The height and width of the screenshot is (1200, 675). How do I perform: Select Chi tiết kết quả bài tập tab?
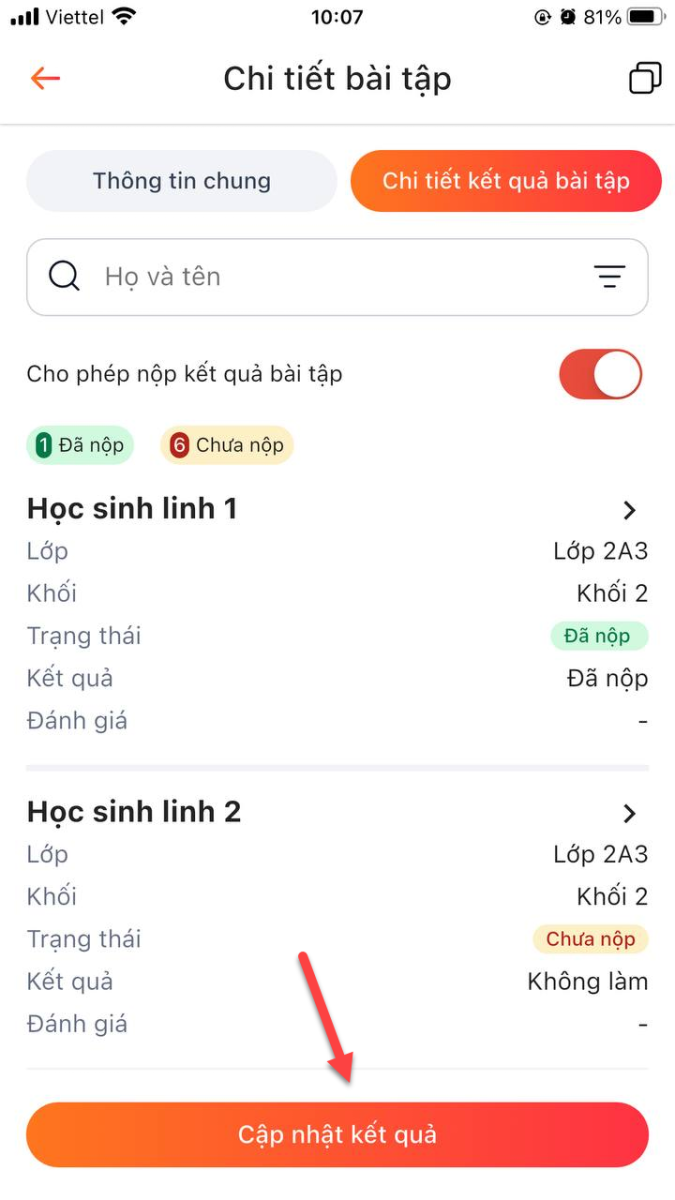(506, 181)
